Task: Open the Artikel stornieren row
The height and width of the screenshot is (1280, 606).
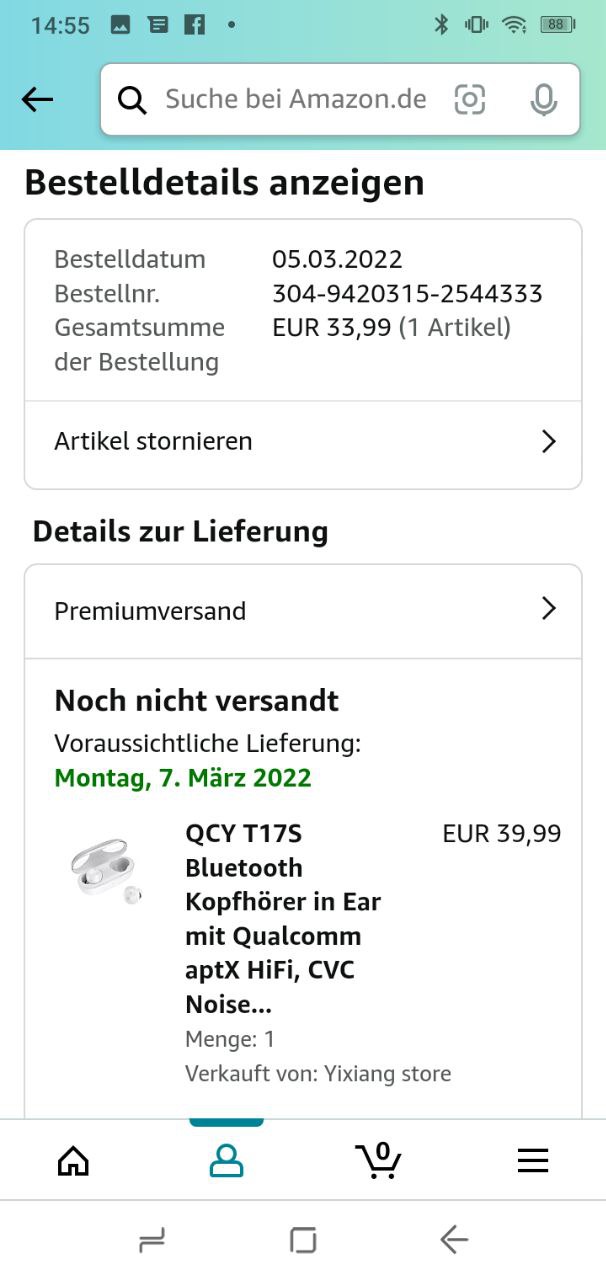Action: (x=303, y=442)
